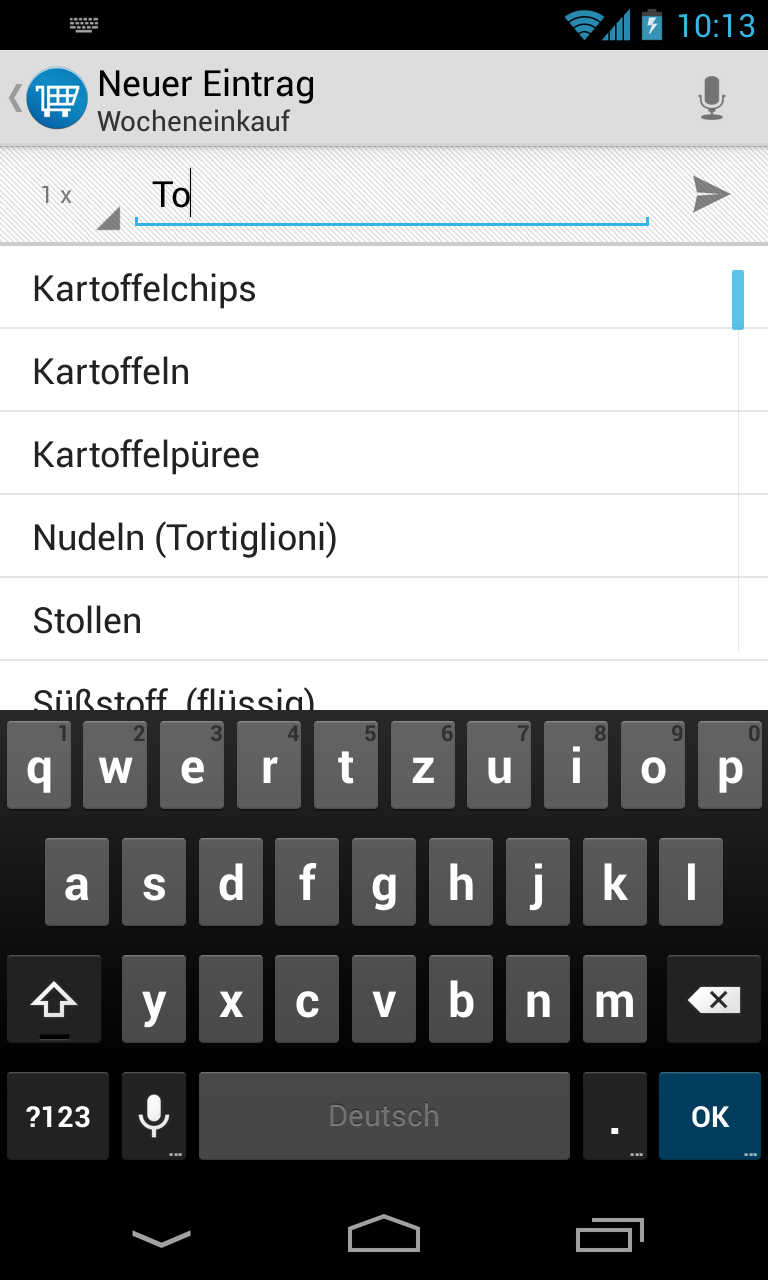Pick Kartoffelpüree from the list
This screenshot has height=1280, width=768.
point(368,454)
